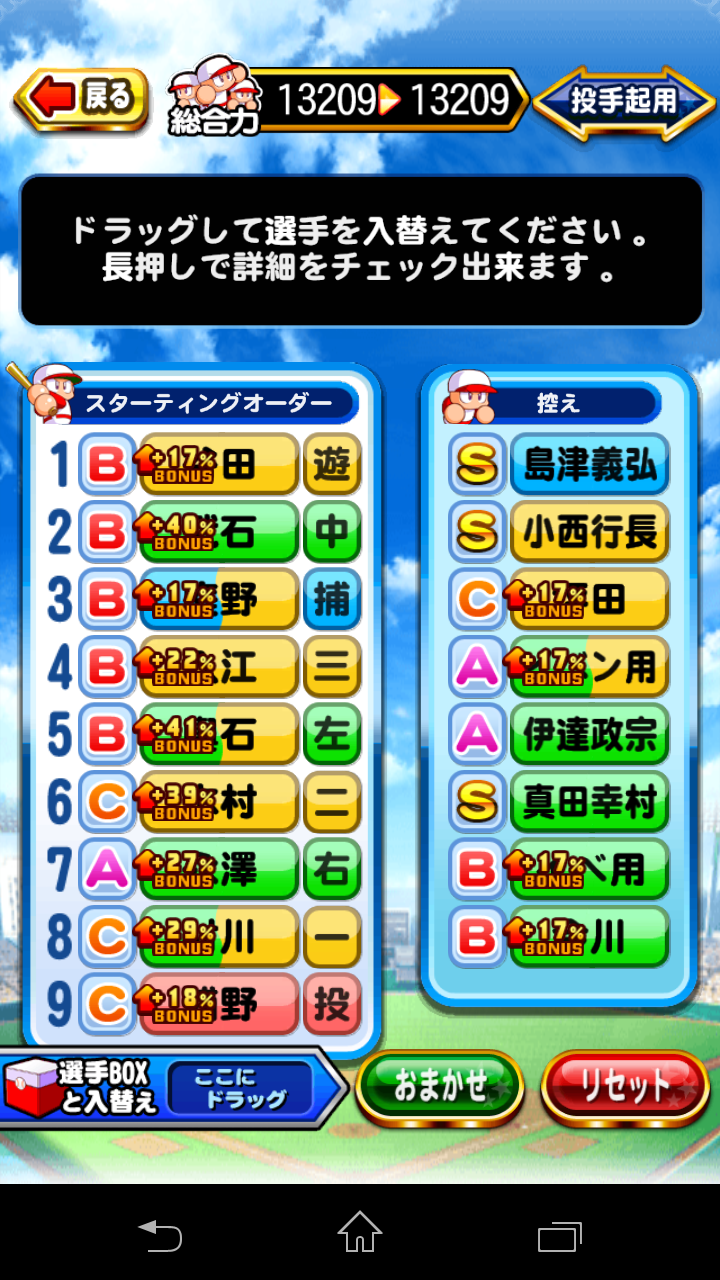Tap the S rank badge of 真田幸村

click(478, 802)
